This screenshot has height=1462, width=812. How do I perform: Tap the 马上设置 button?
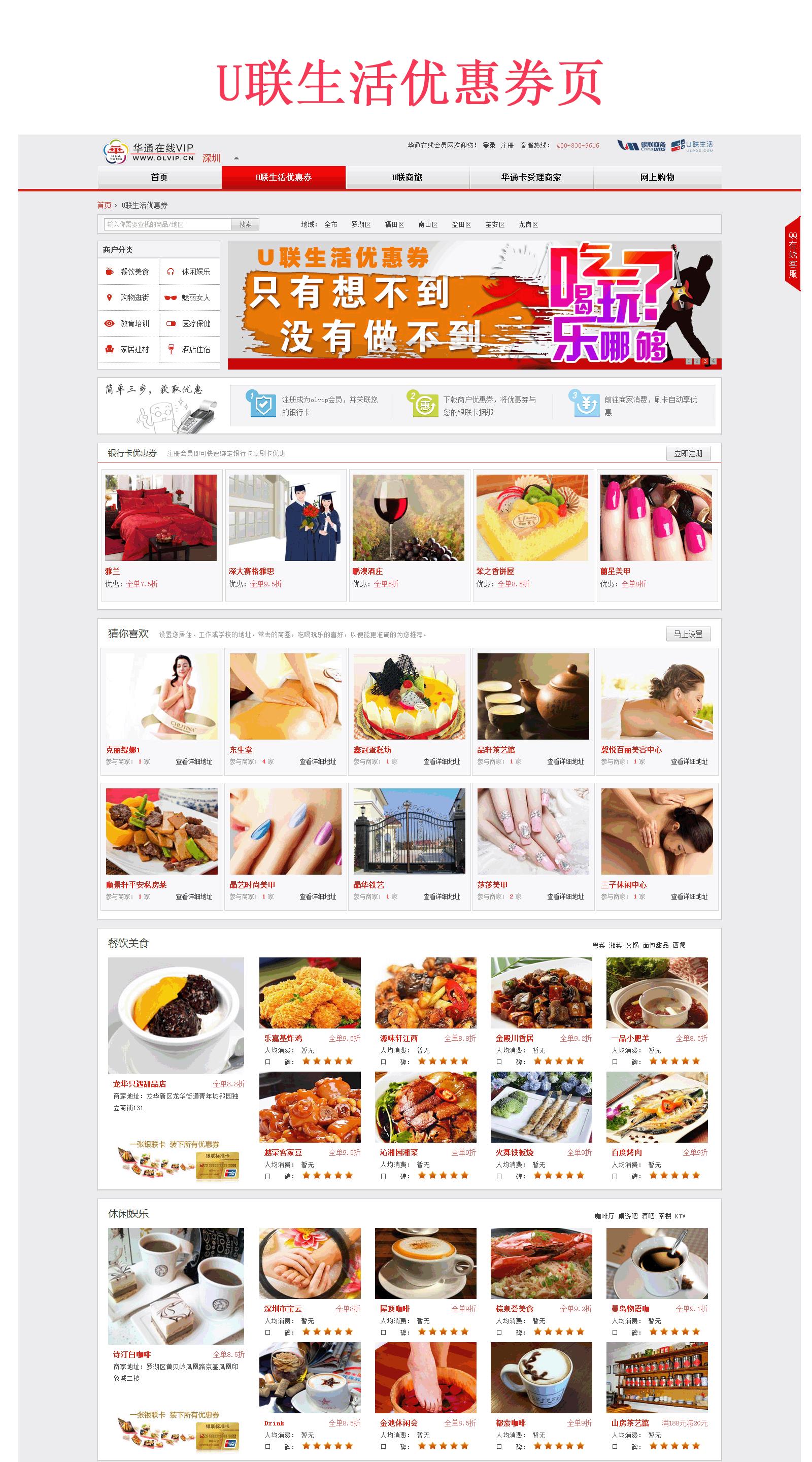pos(687,634)
